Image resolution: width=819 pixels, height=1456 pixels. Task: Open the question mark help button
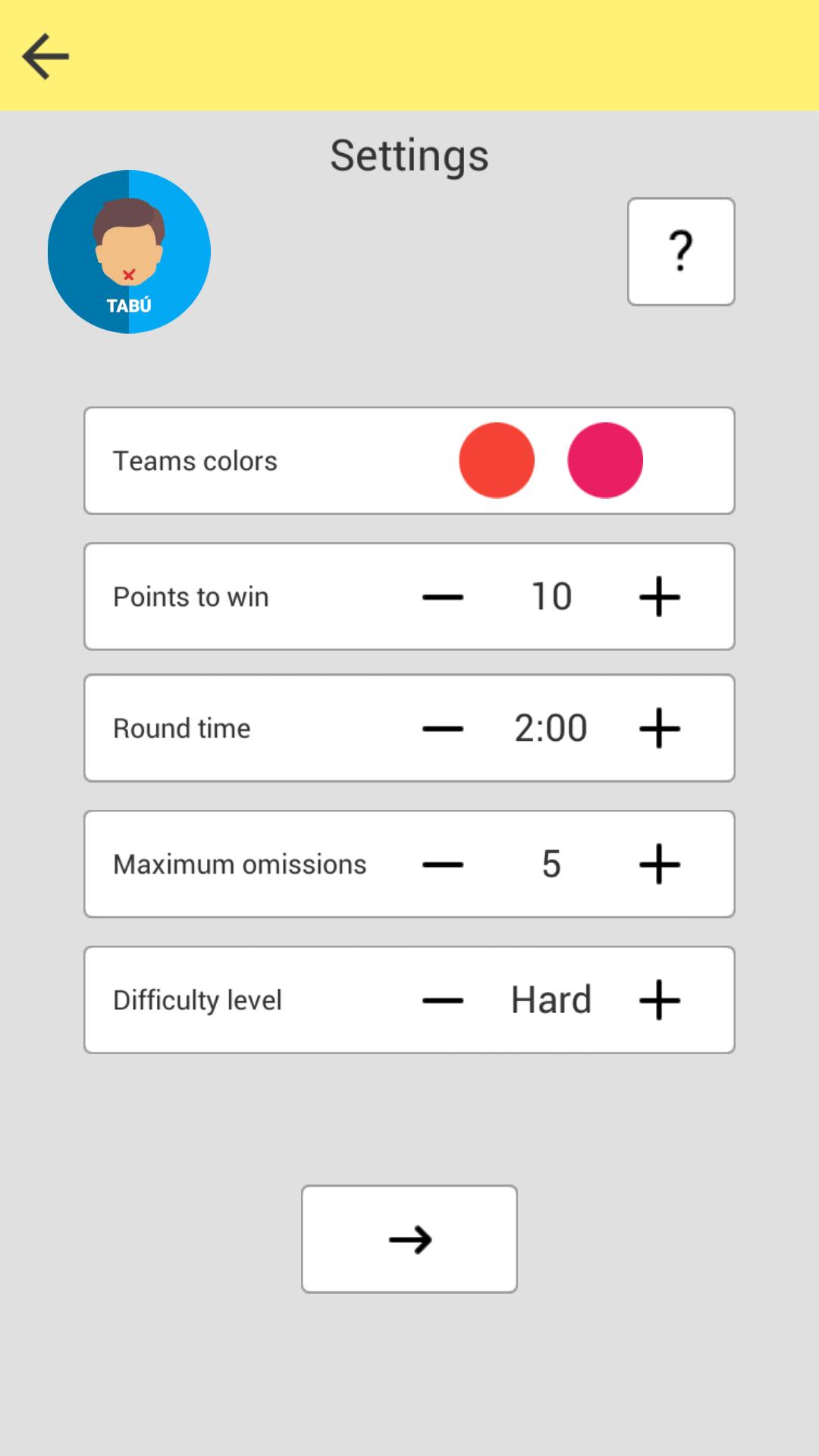click(x=680, y=252)
